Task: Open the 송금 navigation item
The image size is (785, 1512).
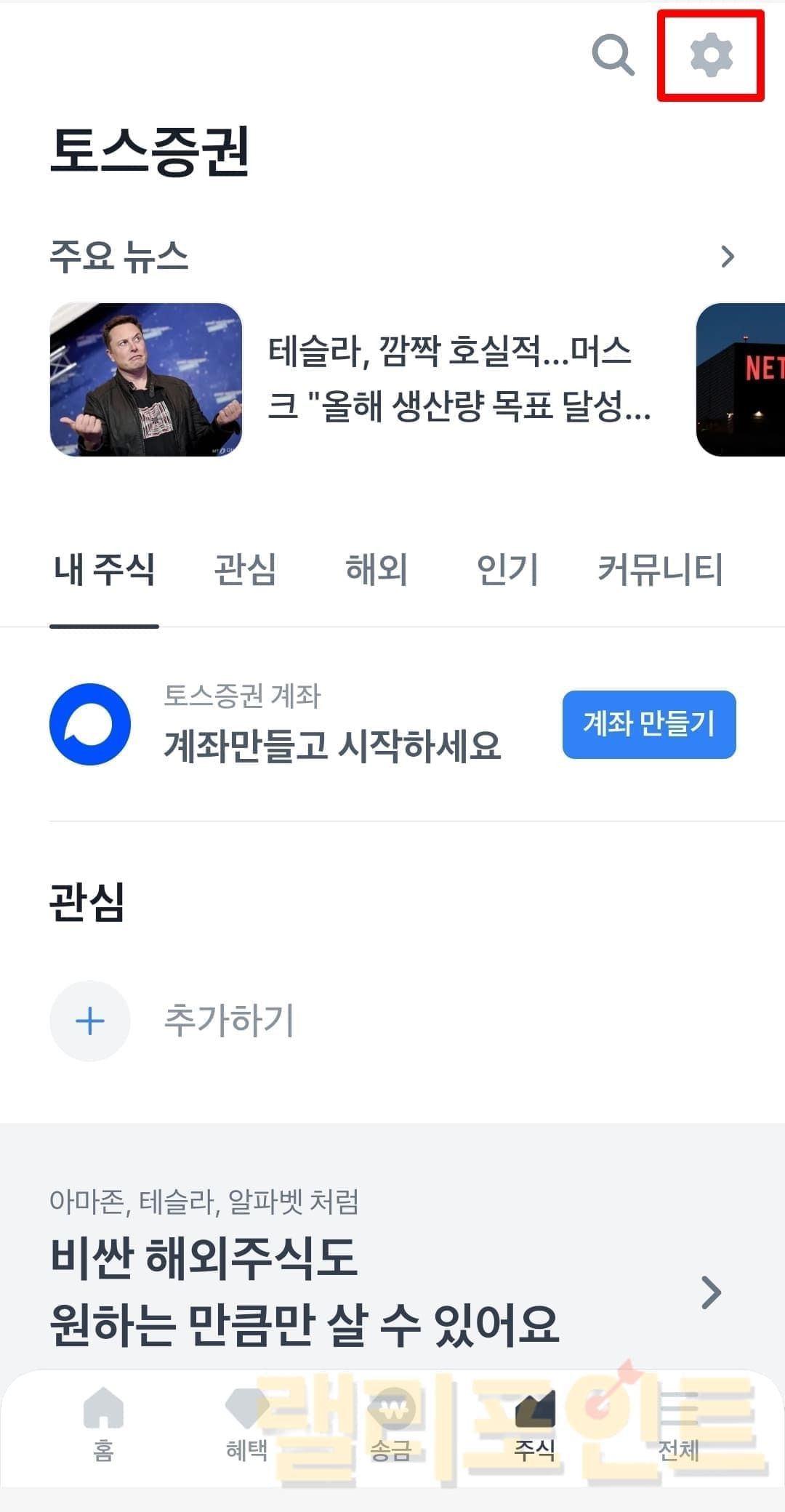Action: 391,1425
